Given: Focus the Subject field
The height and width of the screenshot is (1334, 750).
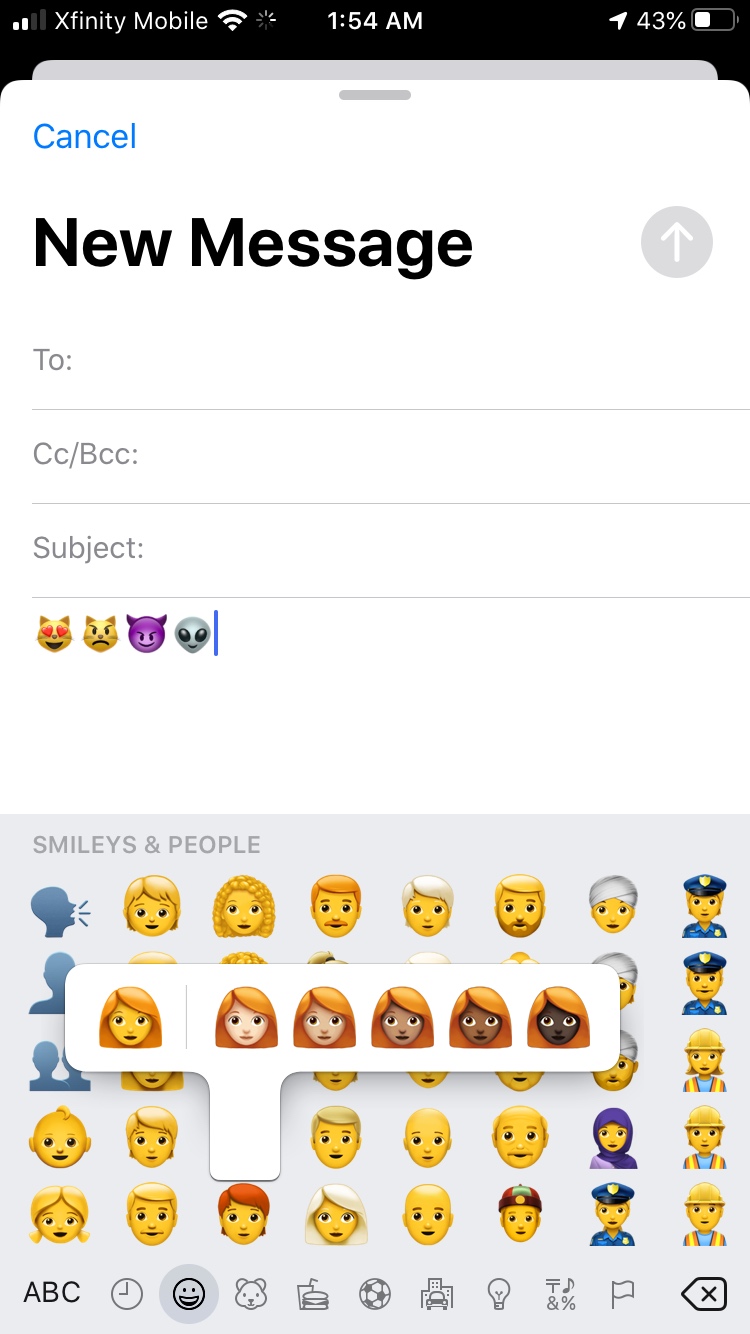Looking at the screenshot, I should 391,548.
